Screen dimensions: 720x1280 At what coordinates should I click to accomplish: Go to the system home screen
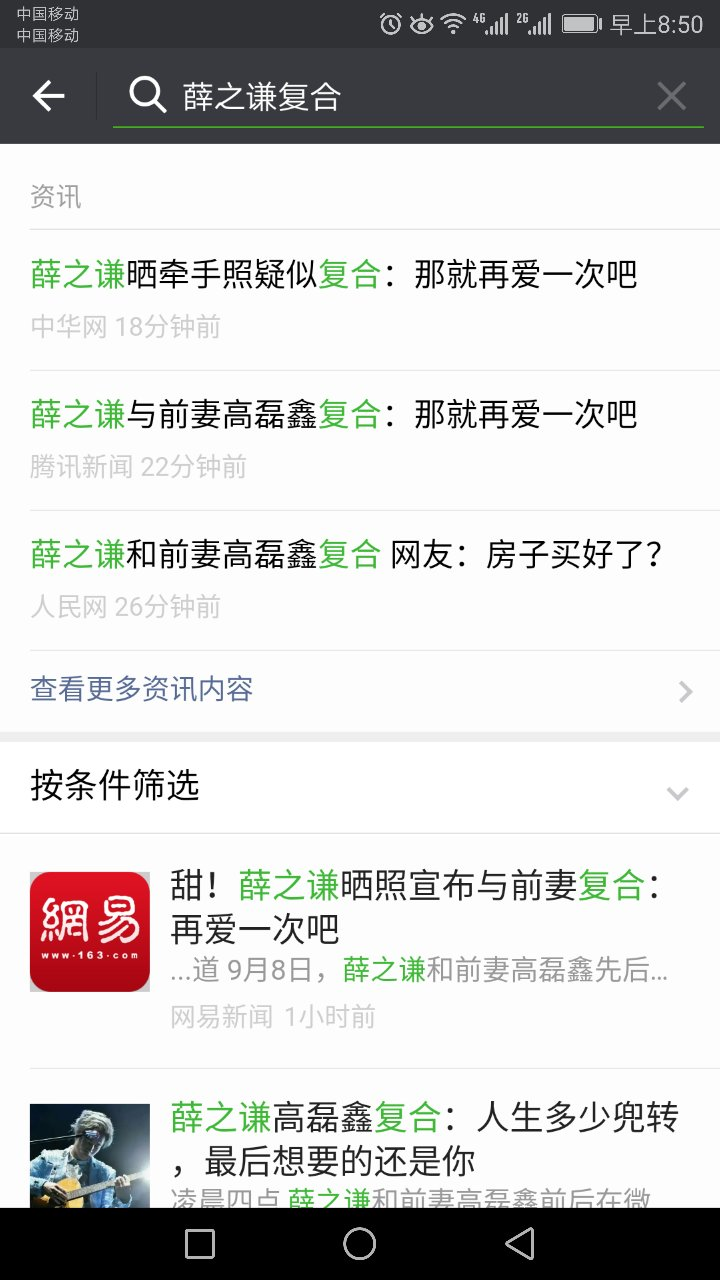pos(360,1244)
